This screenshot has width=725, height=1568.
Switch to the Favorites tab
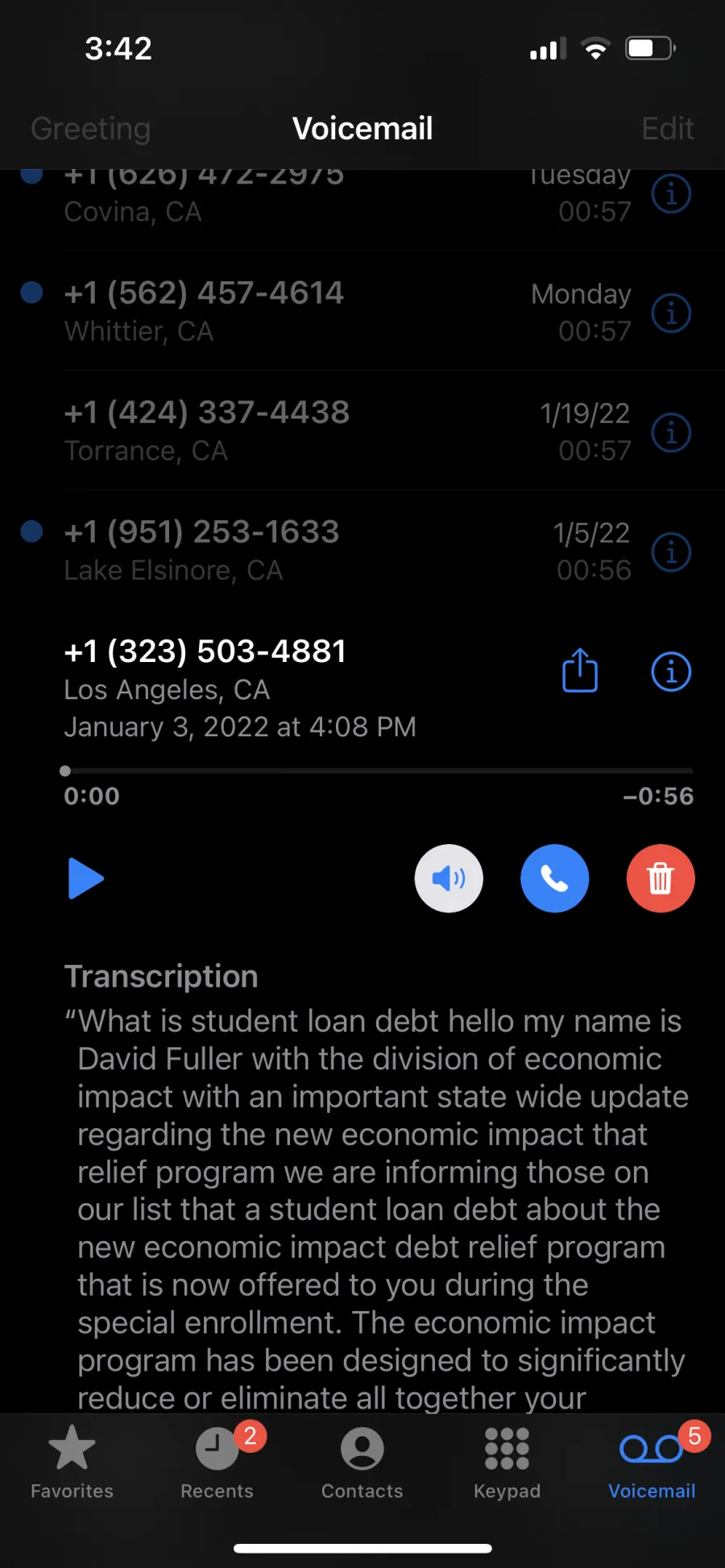click(72, 1462)
